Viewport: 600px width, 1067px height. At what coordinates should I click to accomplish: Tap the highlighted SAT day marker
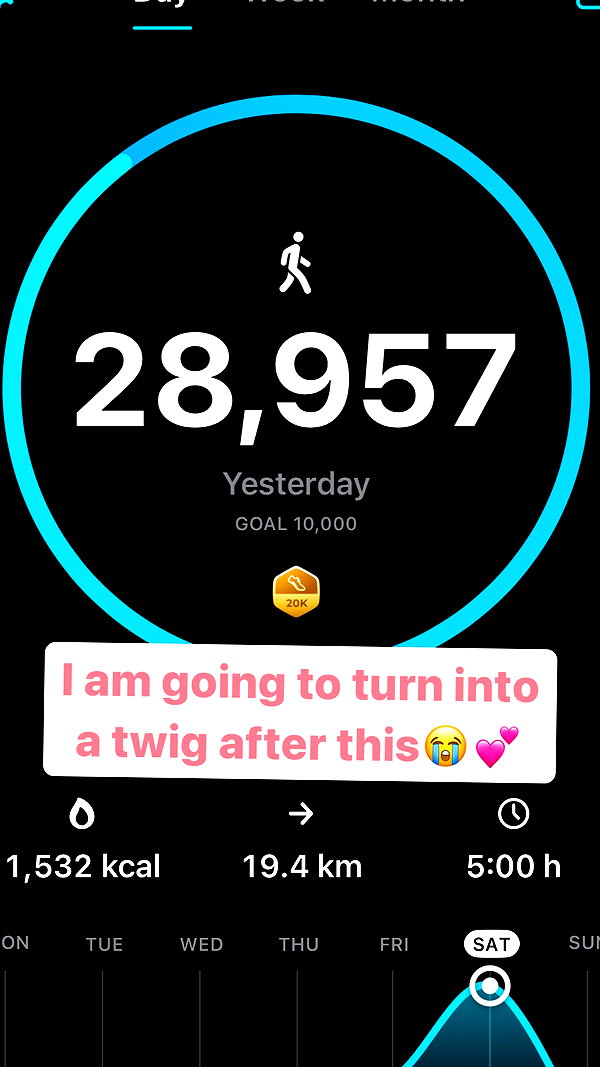point(491,944)
